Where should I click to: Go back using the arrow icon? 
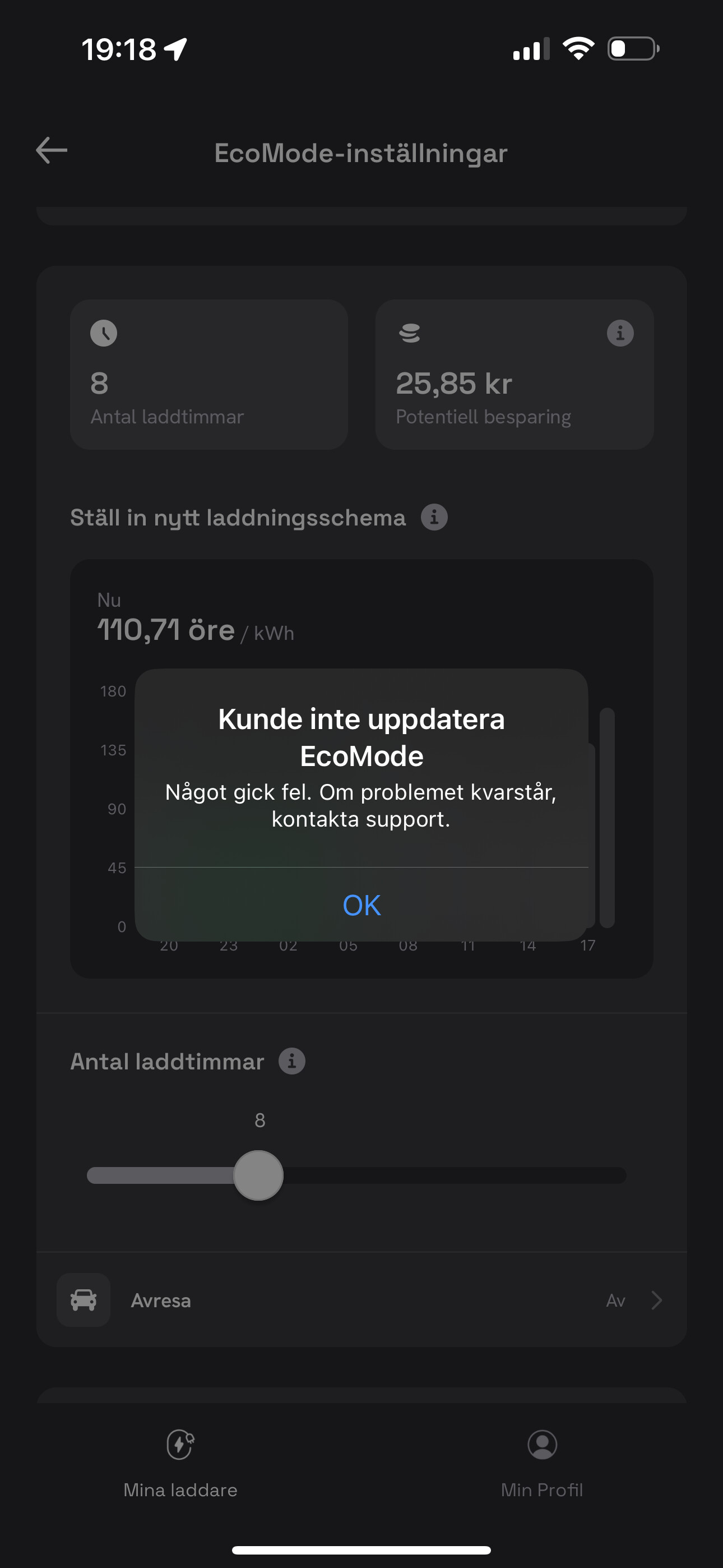click(x=52, y=150)
